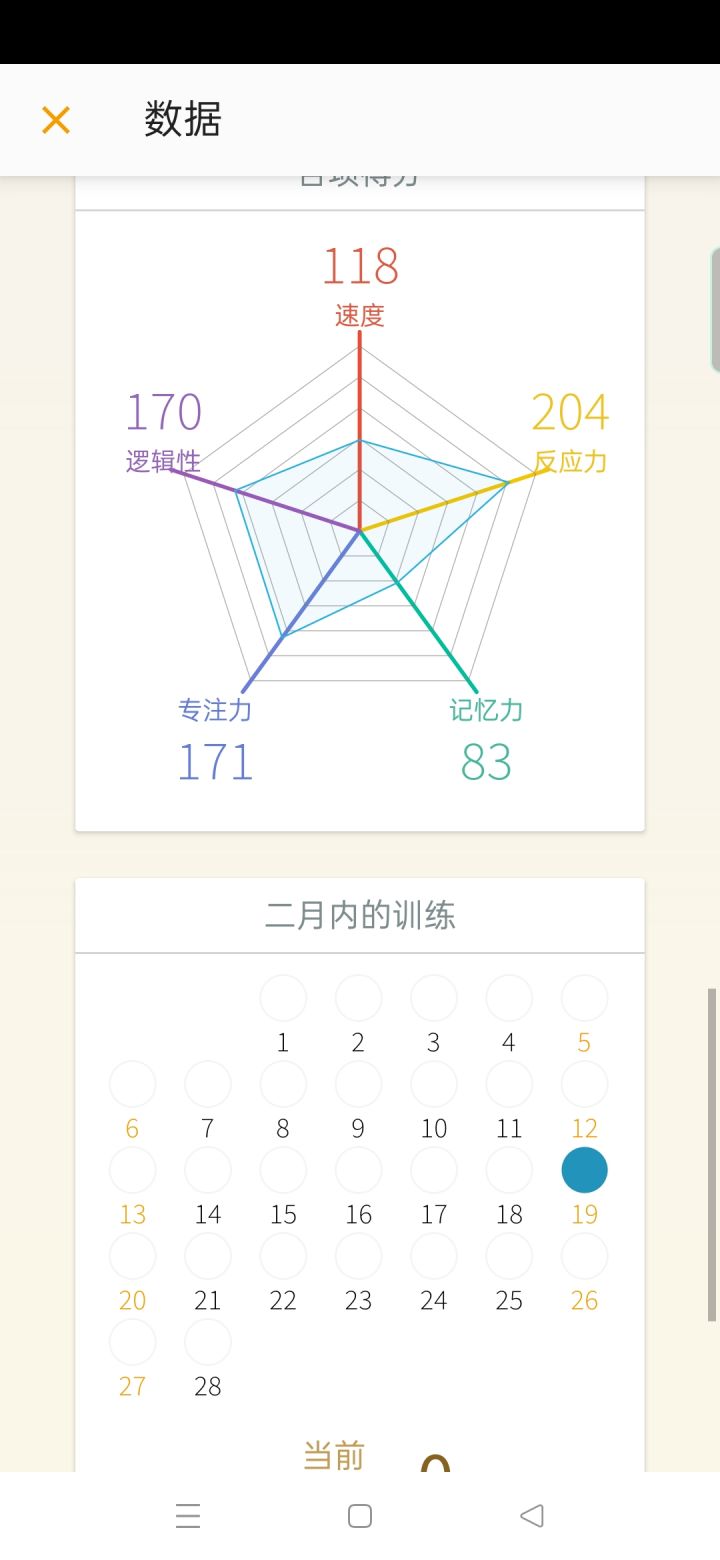Select day 14 on the February calendar
The image size is (720, 1560).
point(207,1214)
